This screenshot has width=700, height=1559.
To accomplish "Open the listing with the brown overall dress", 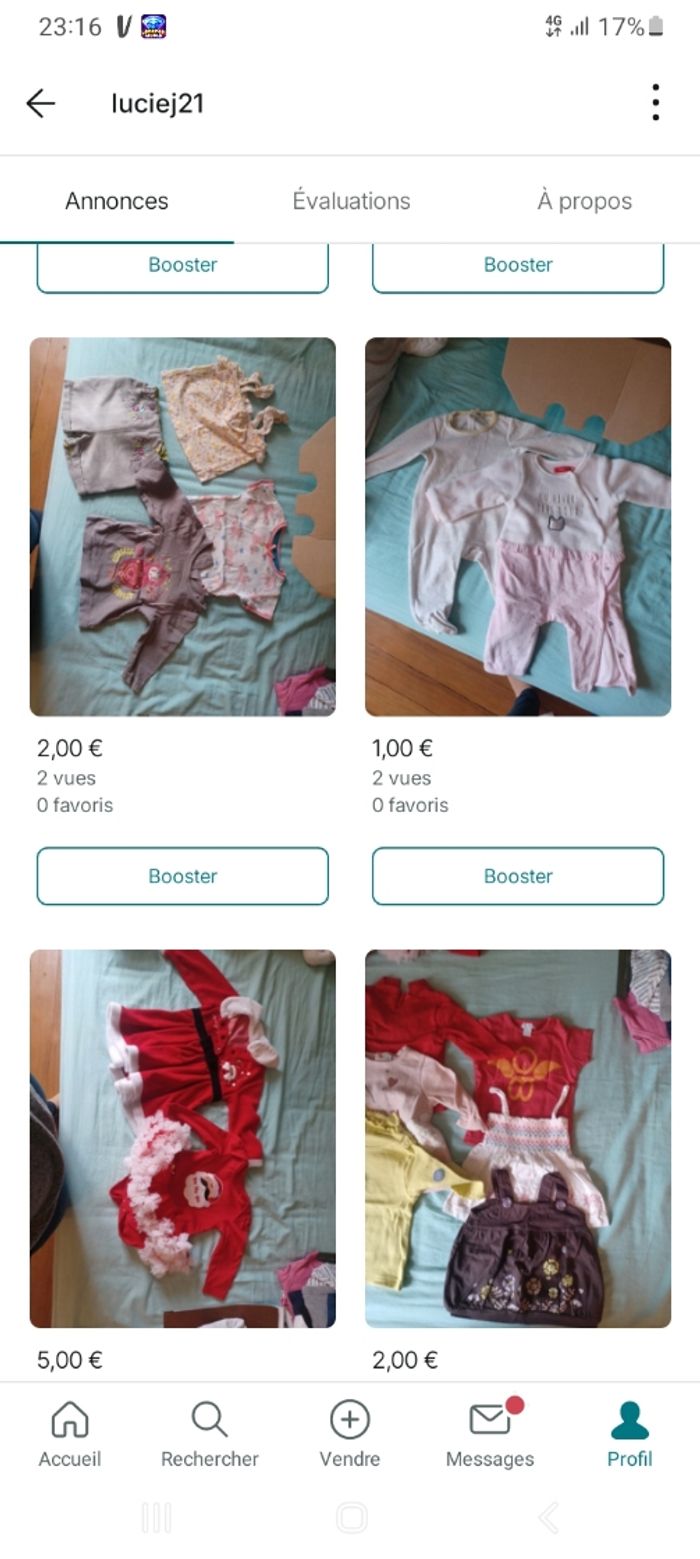I will click(x=518, y=1138).
